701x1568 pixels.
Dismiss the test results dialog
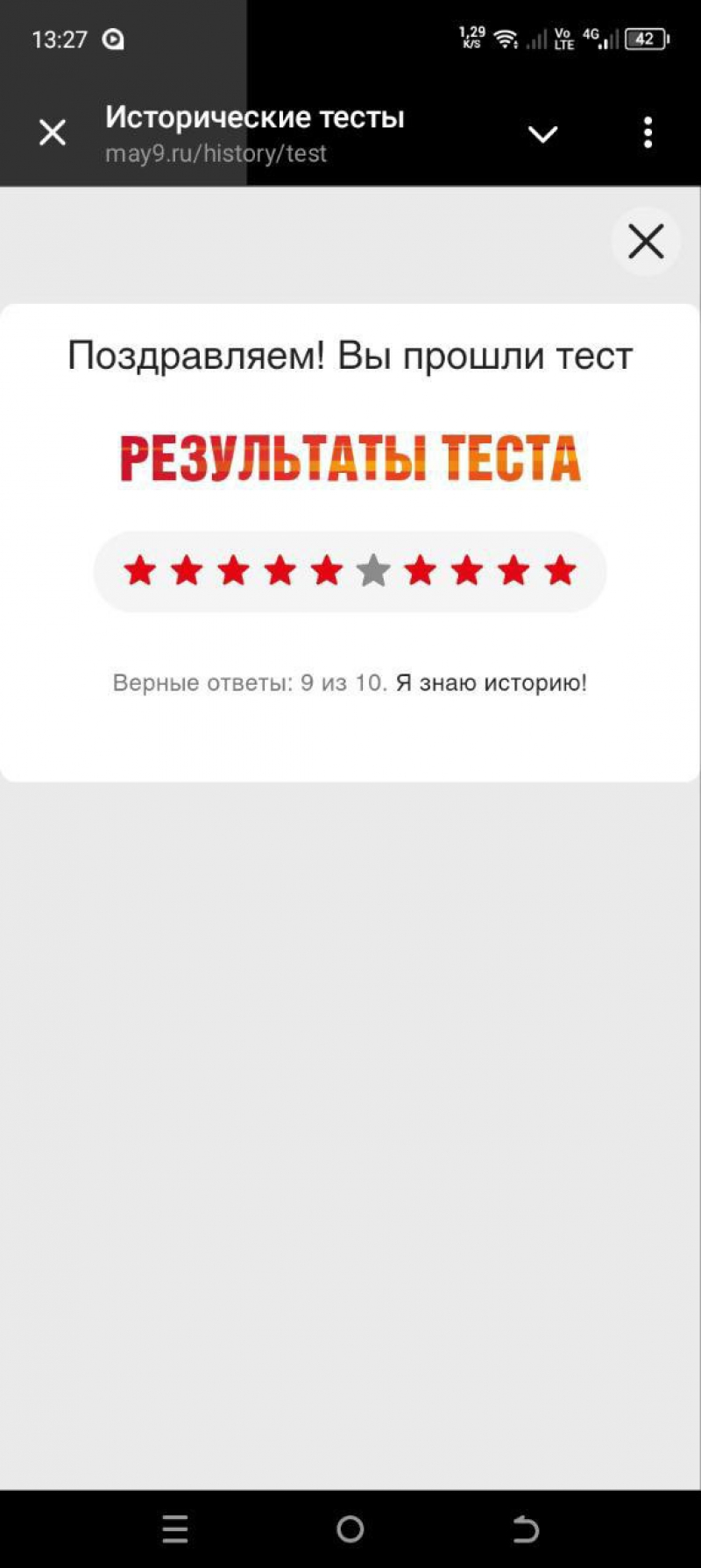646,241
